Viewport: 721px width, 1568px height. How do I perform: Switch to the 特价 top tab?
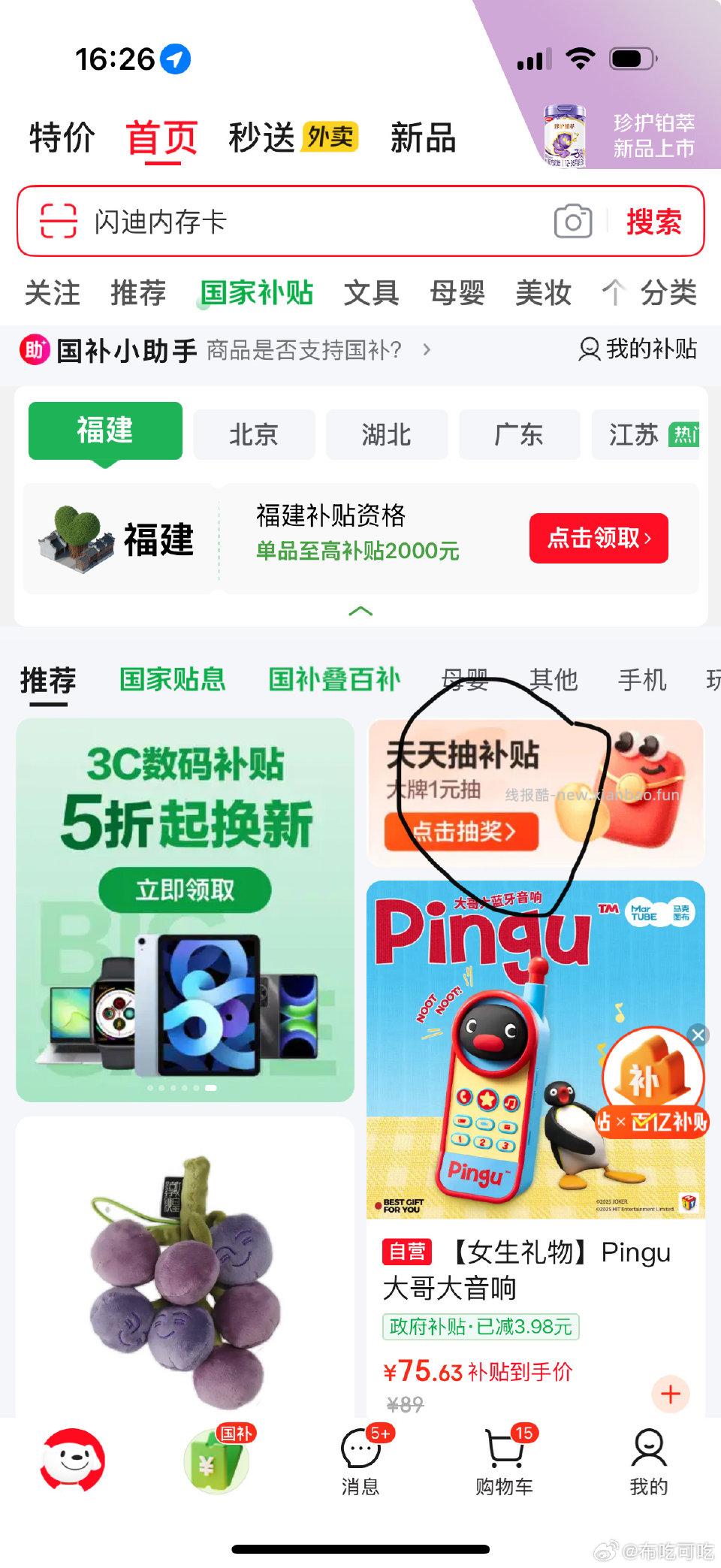tap(62, 138)
